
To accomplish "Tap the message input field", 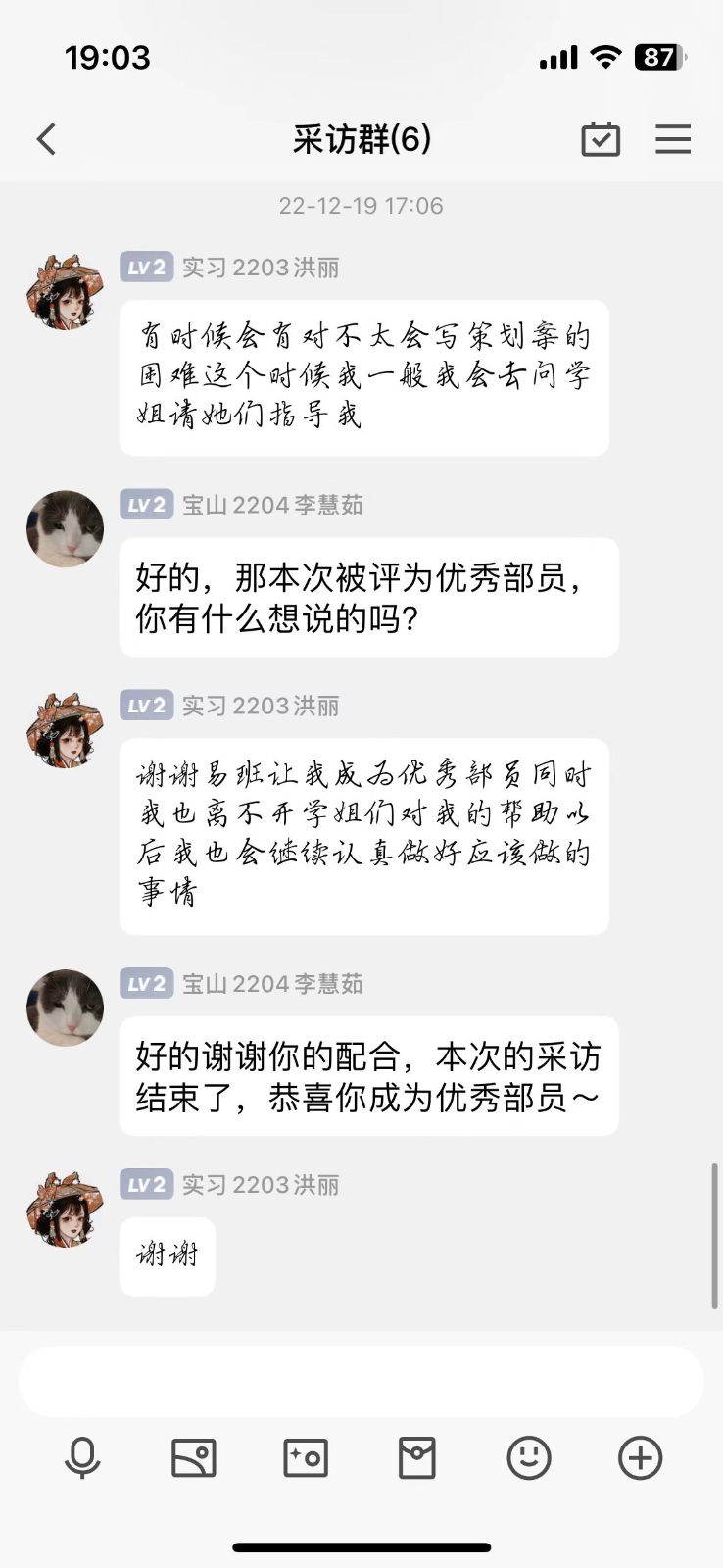I will 361,1381.
